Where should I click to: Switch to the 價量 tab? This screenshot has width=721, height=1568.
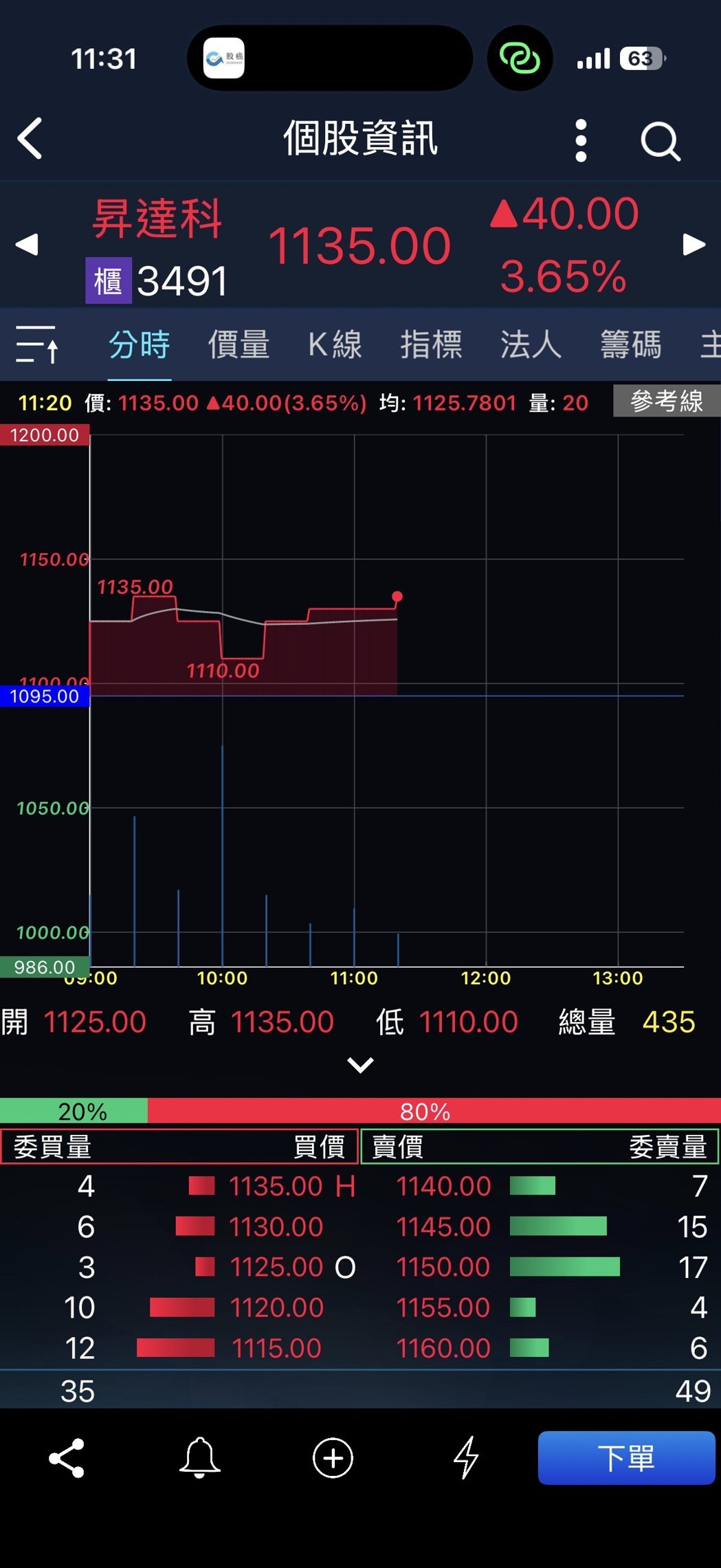(239, 344)
